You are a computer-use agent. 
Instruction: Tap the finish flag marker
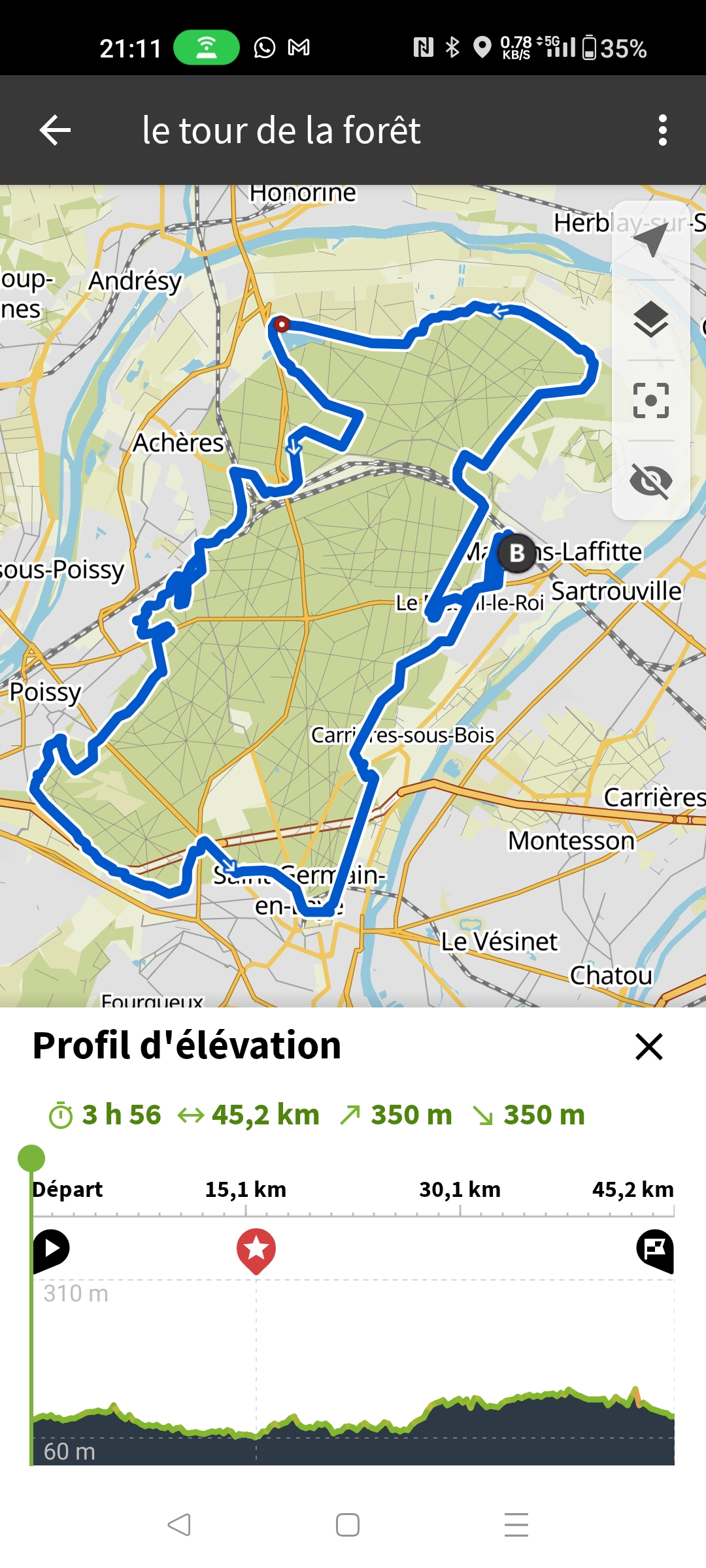pos(655,1249)
